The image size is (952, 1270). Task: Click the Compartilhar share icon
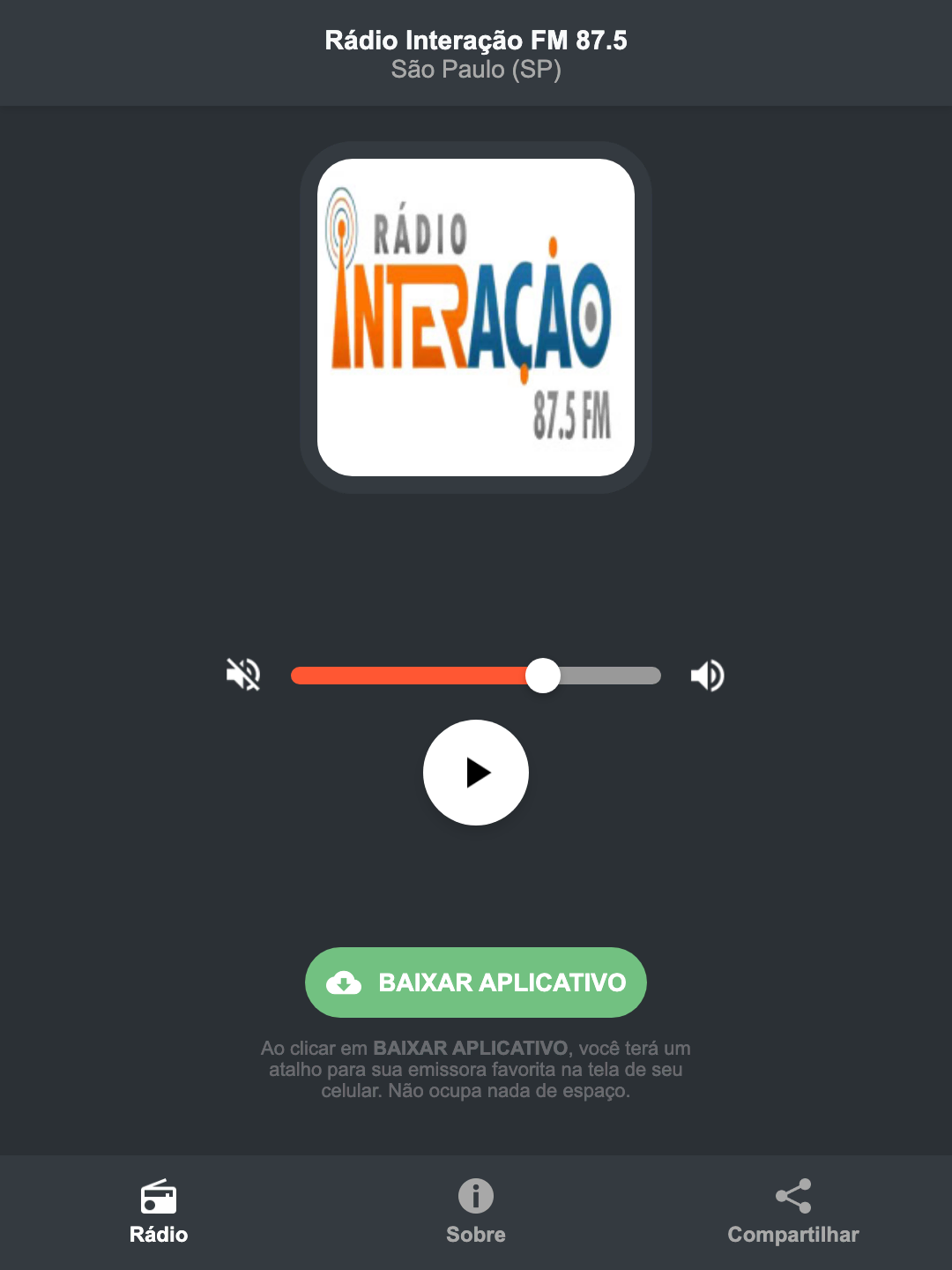click(792, 1198)
